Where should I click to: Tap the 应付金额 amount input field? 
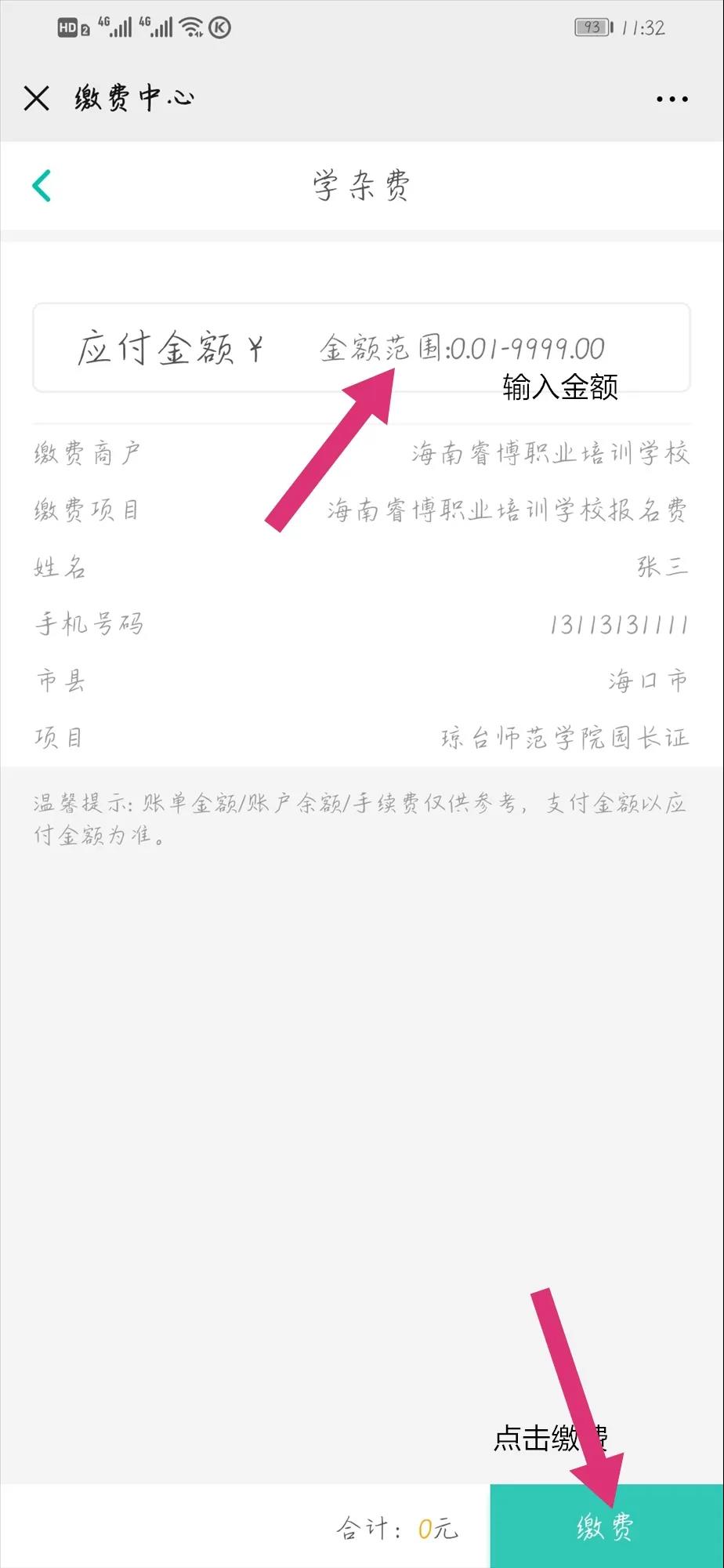tap(462, 348)
